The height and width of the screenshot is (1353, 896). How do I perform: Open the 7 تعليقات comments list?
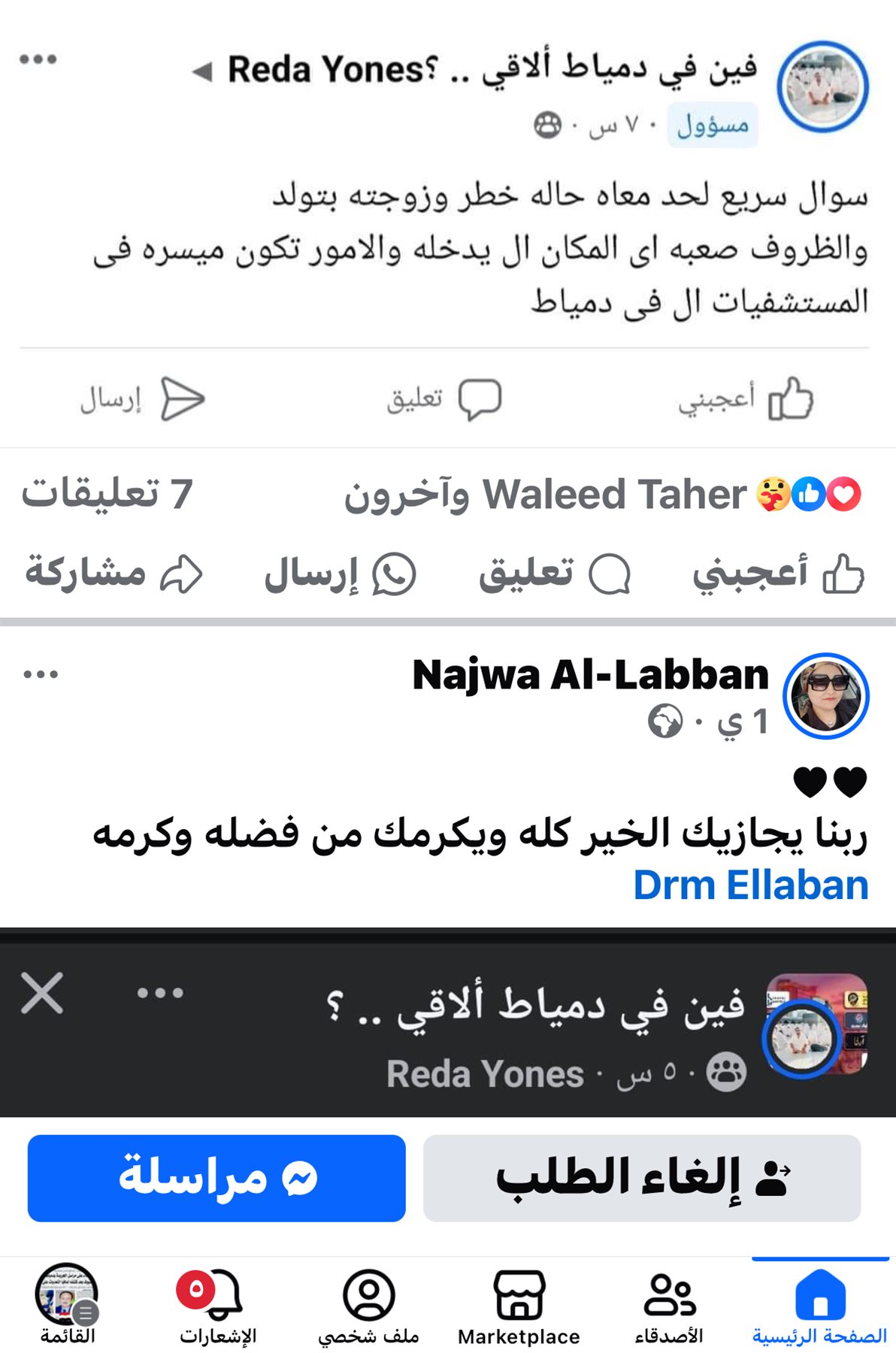coord(107,495)
